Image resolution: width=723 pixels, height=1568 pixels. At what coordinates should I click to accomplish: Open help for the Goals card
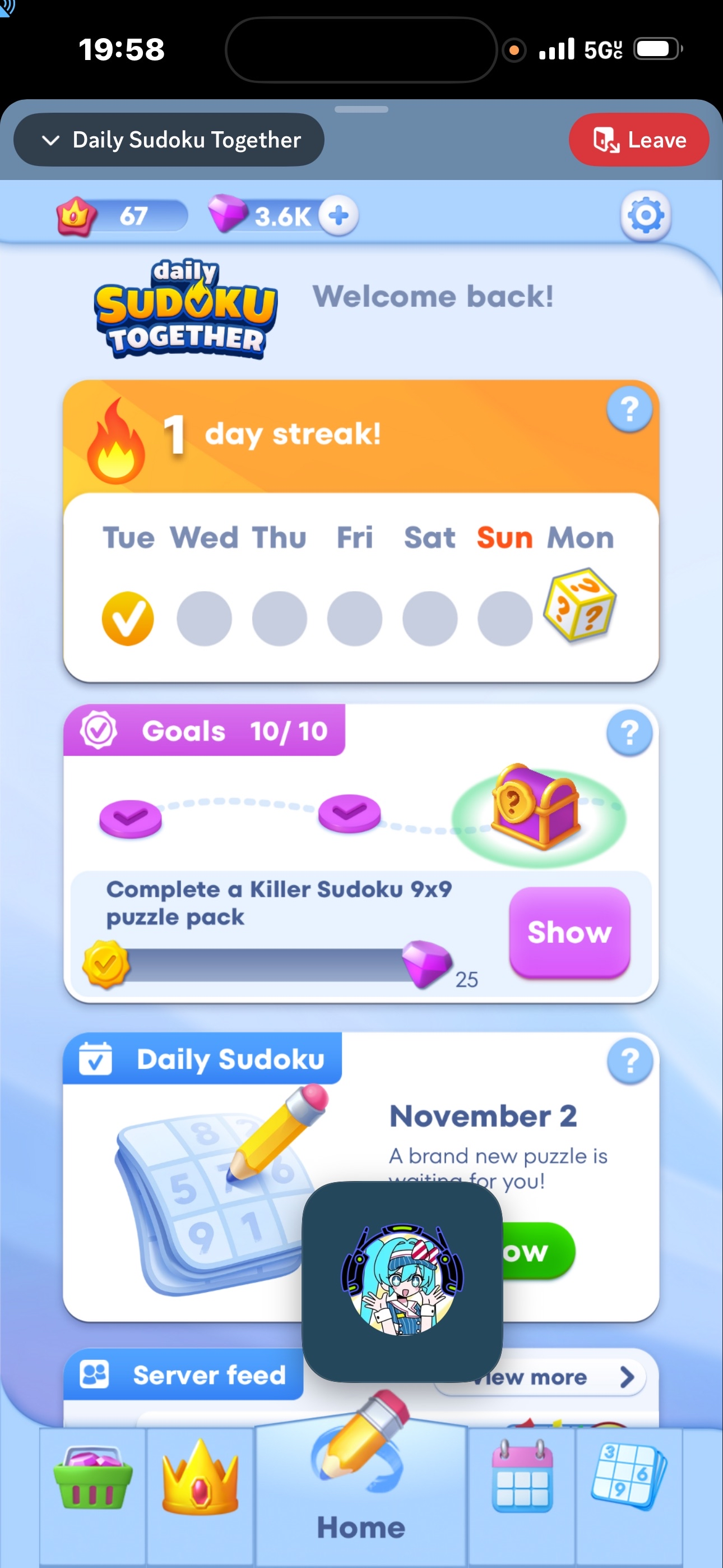629,733
